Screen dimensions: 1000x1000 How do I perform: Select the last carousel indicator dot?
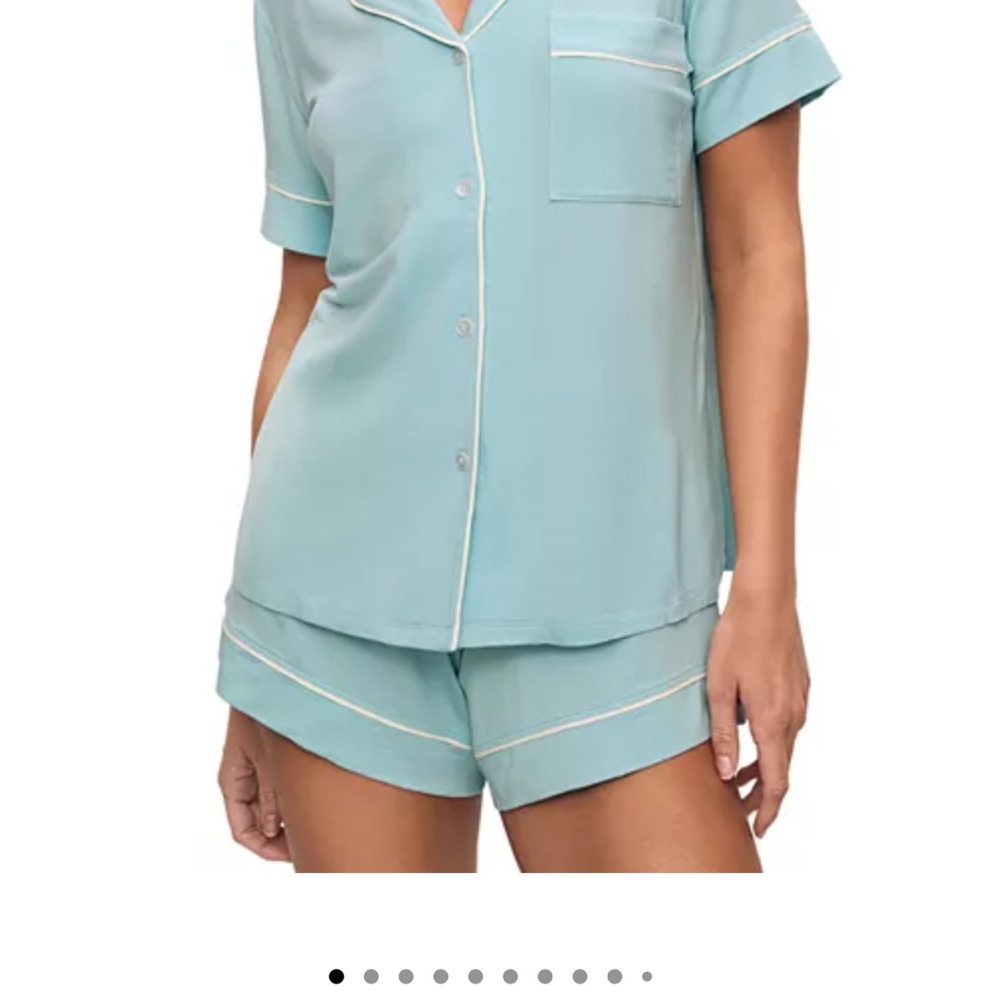click(647, 976)
